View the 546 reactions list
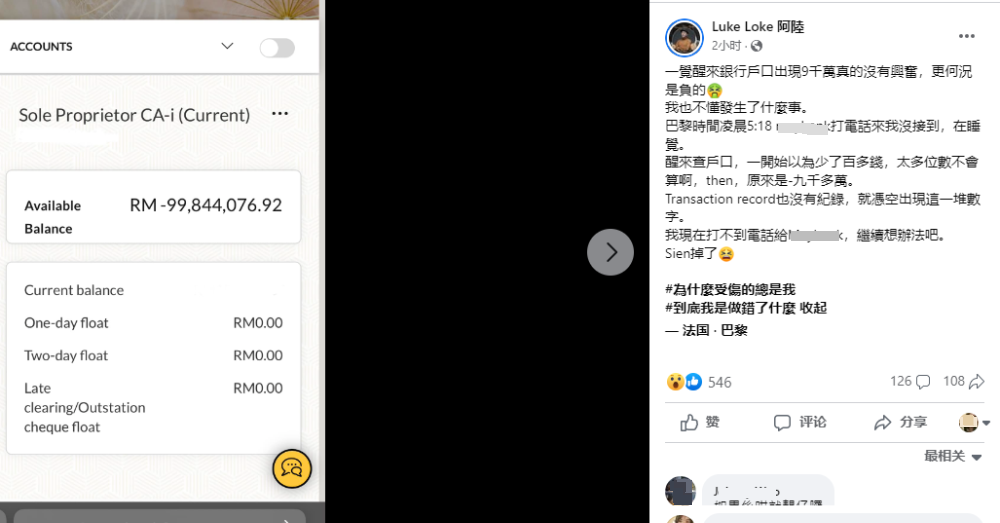 [x=719, y=382]
